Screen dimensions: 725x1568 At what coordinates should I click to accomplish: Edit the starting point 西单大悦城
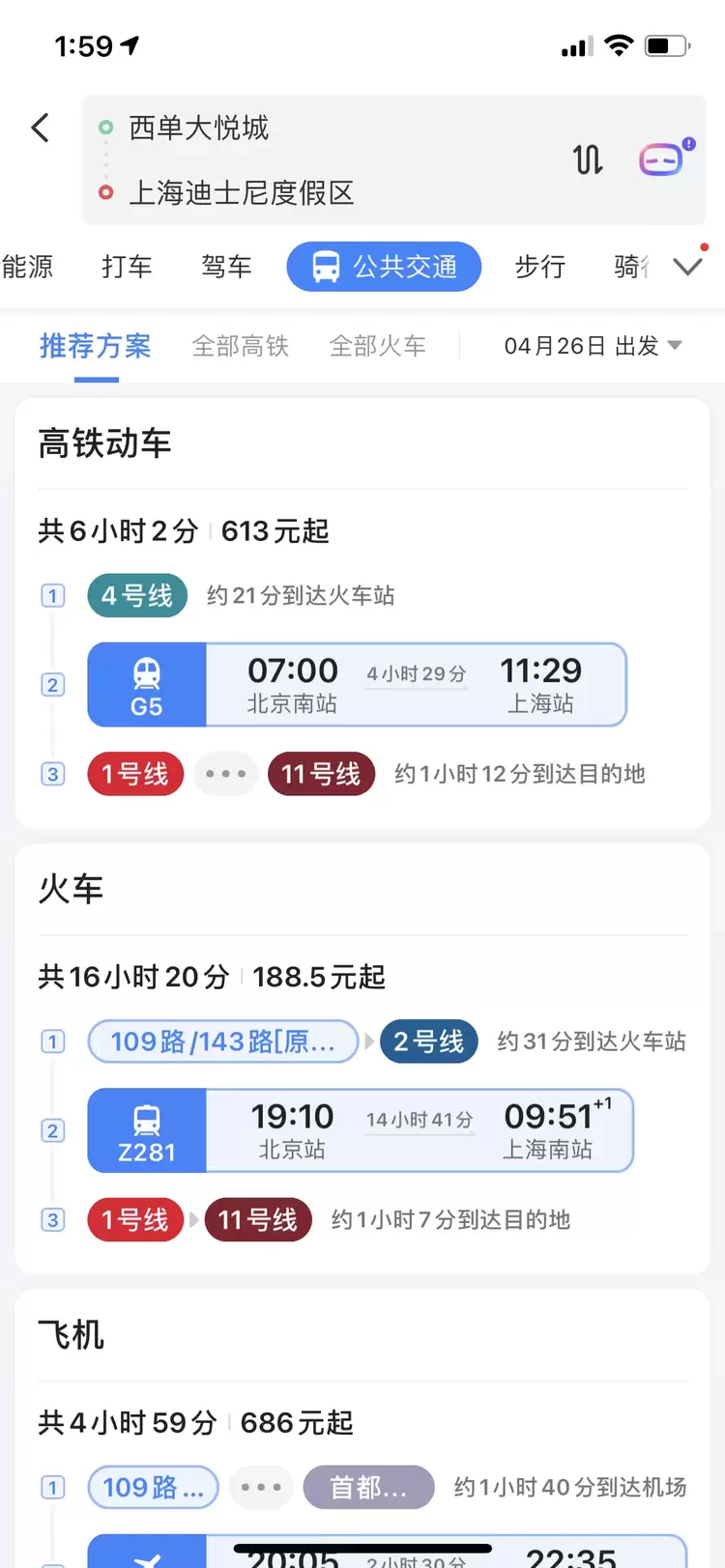point(199,128)
